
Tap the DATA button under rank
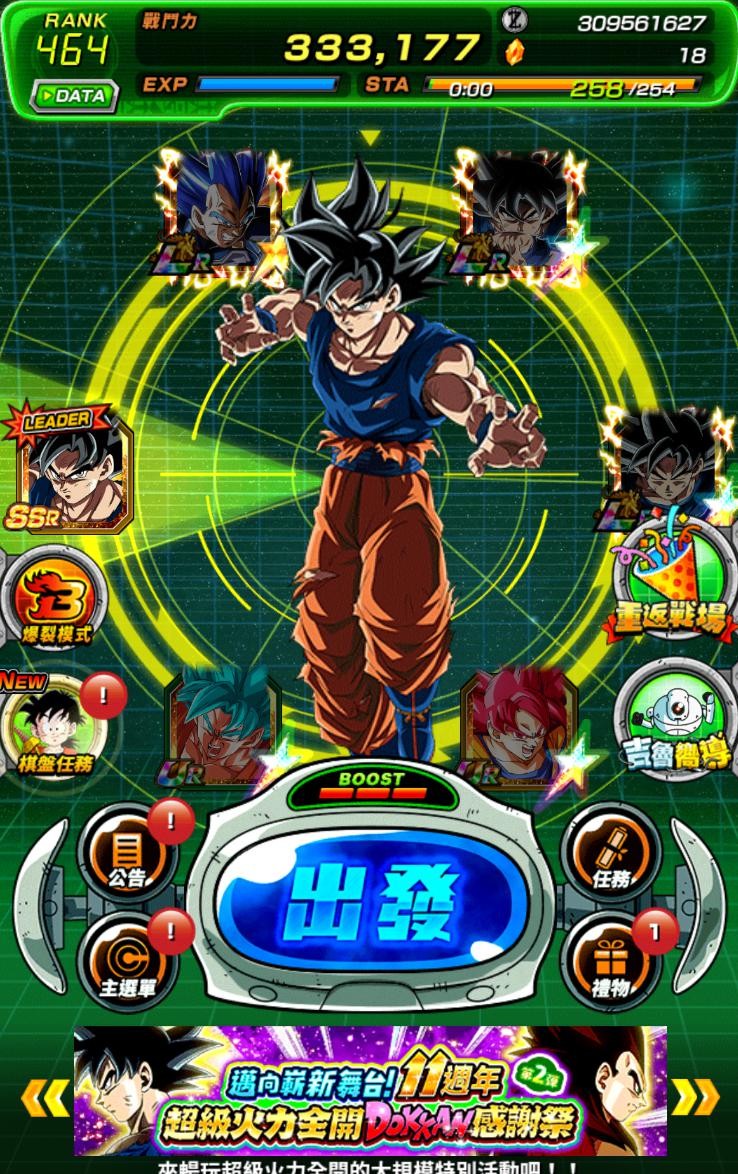(74, 96)
